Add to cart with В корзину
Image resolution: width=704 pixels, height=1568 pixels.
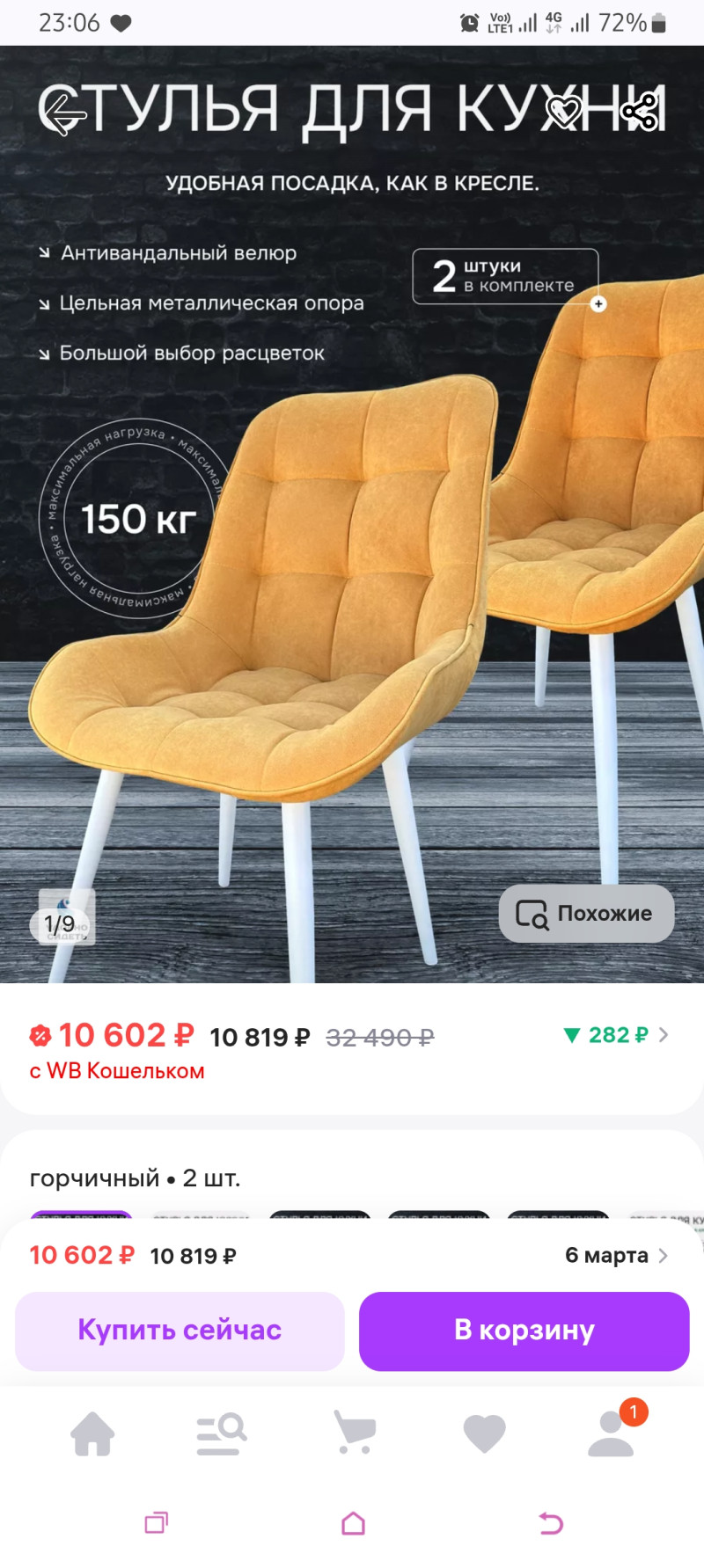(524, 1331)
